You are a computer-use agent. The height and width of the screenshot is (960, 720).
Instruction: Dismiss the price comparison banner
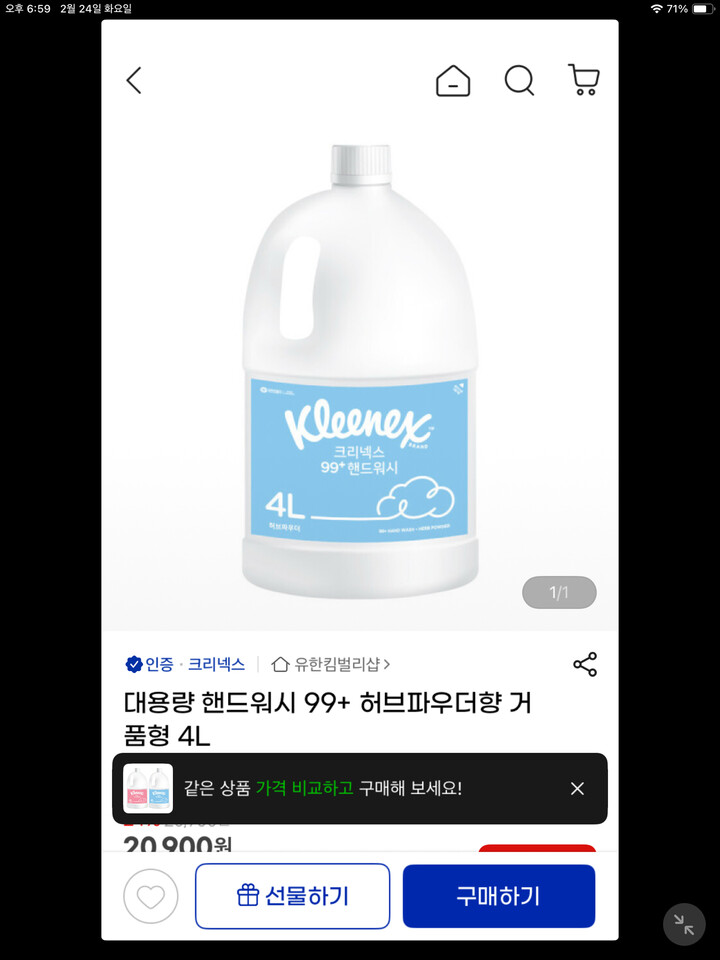[x=577, y=789]
